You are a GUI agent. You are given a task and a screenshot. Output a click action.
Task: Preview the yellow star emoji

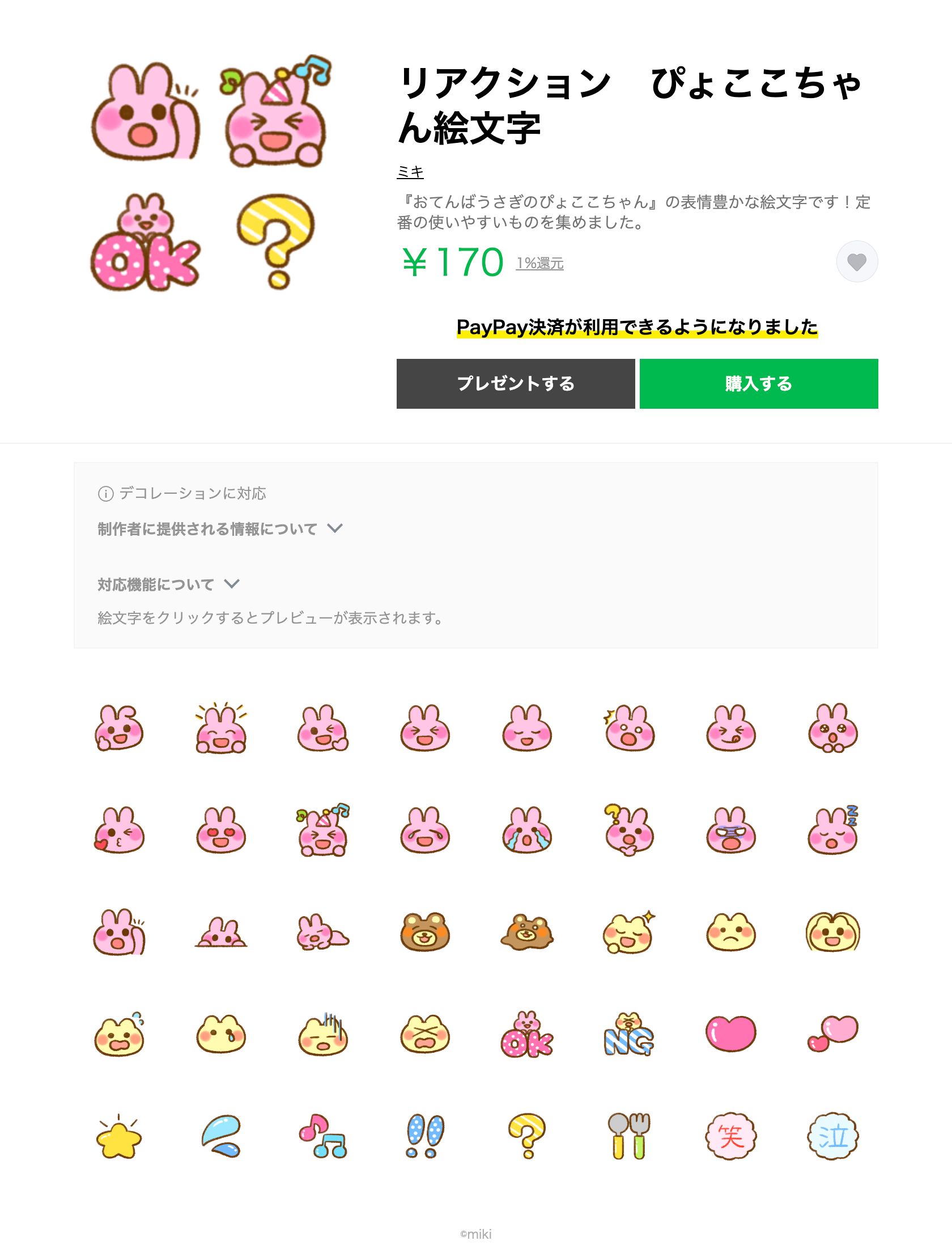point(119,1137)
